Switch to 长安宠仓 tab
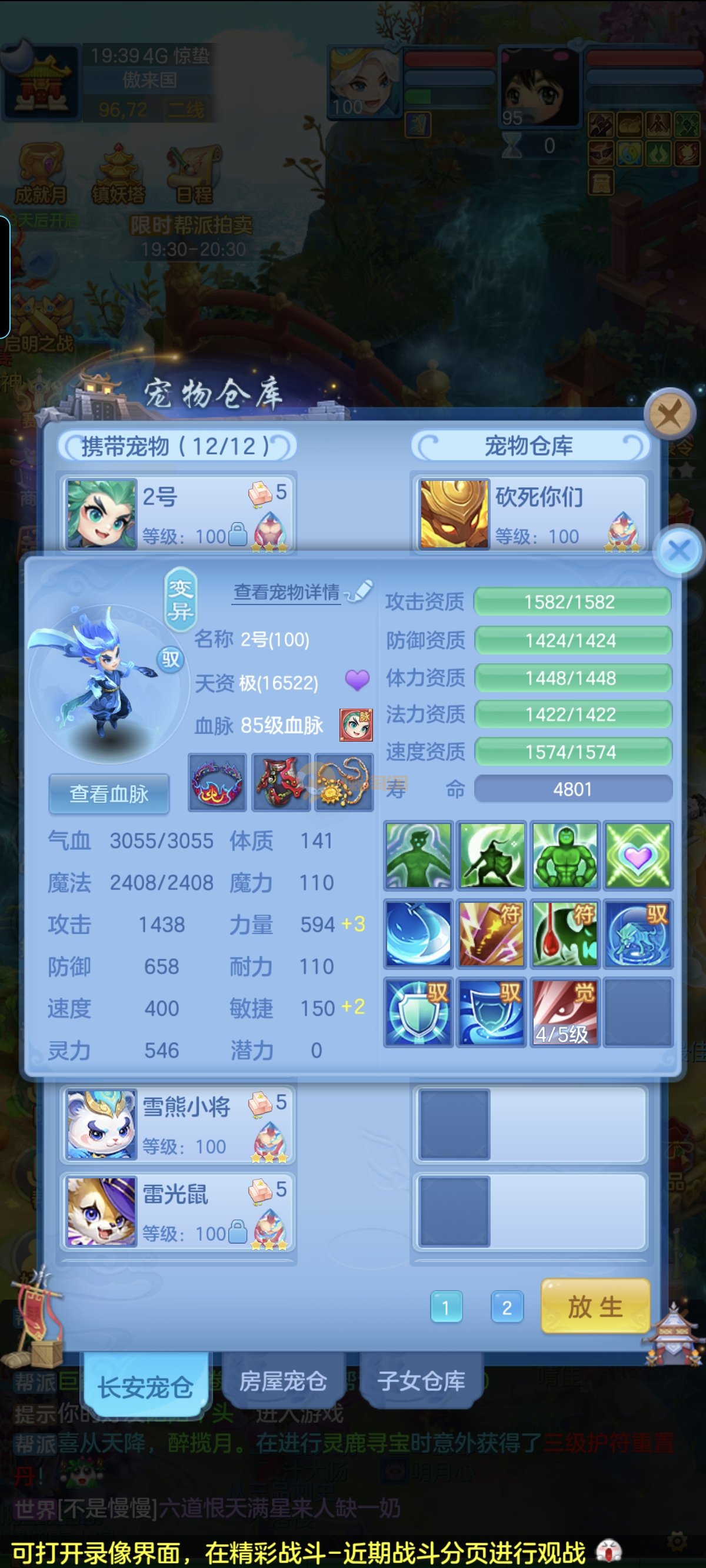The width and height of the screenshot is (706, 1568). pos(145,1387)
